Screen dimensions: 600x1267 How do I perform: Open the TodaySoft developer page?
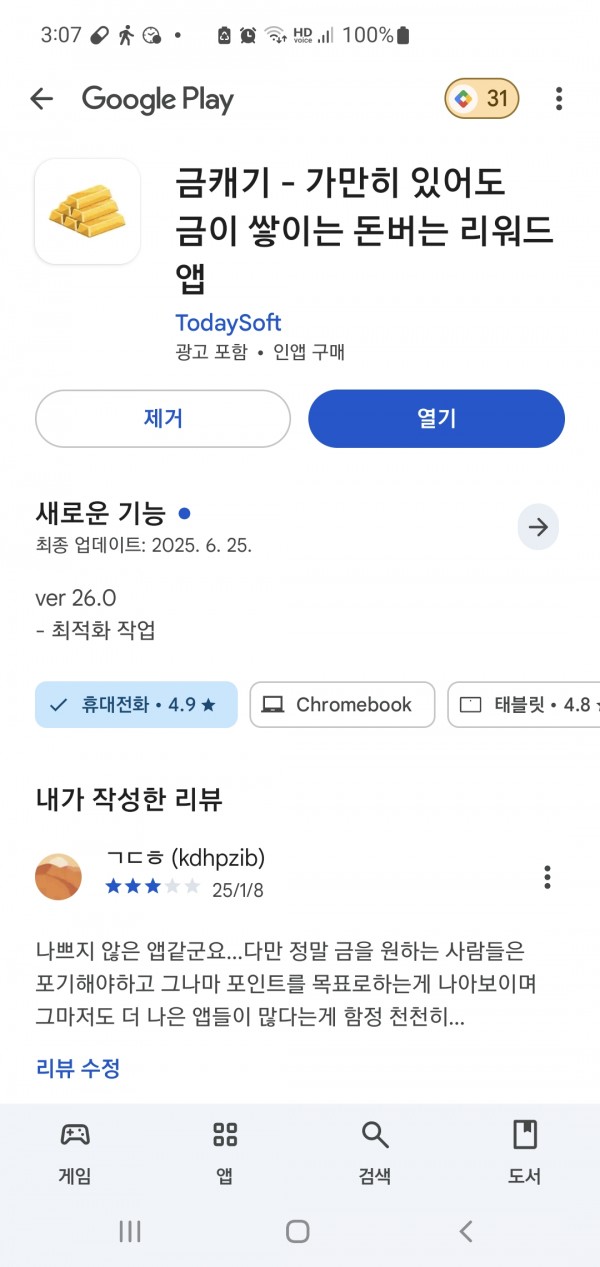point(228,323)
